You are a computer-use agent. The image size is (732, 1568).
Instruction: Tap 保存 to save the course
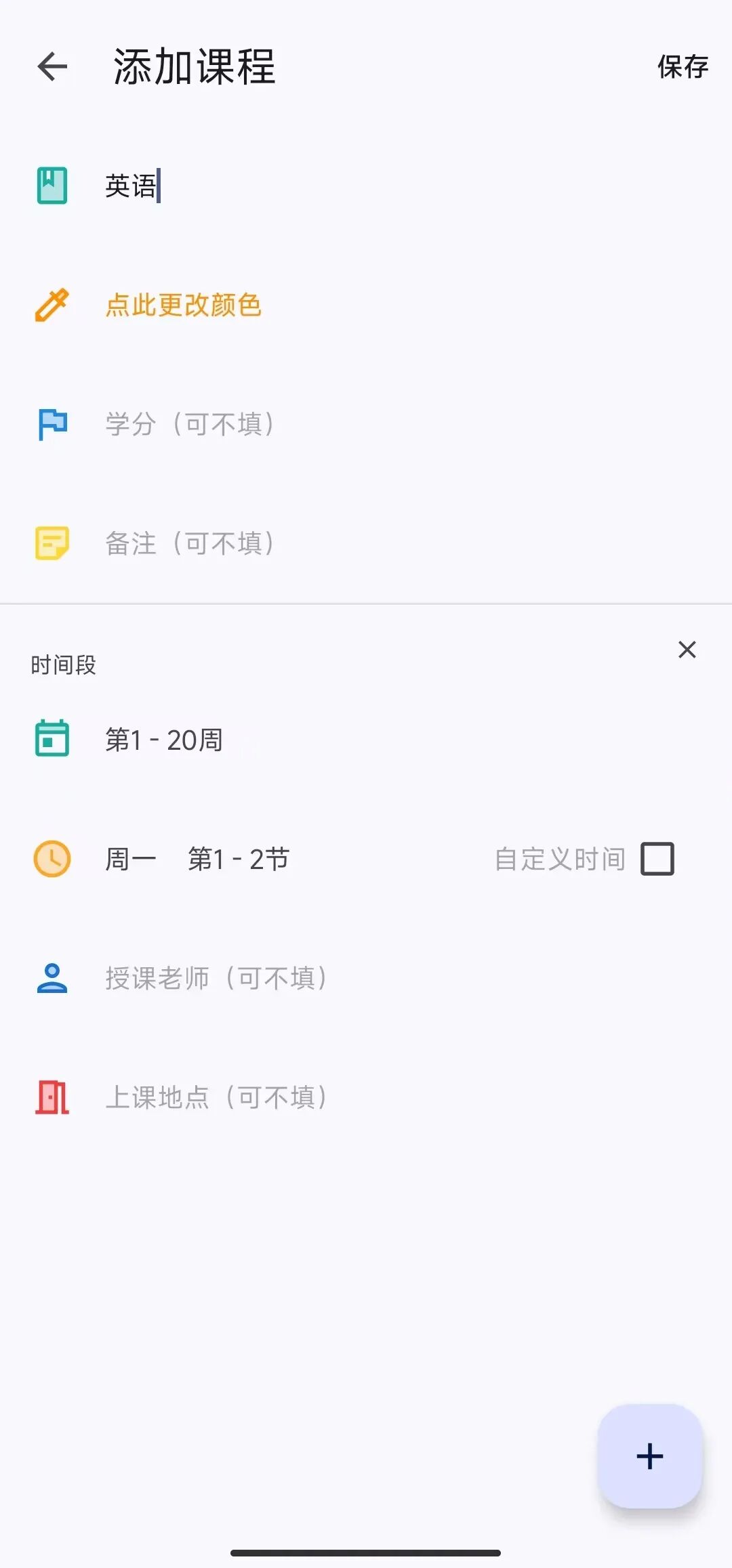[x=682, y=67]
